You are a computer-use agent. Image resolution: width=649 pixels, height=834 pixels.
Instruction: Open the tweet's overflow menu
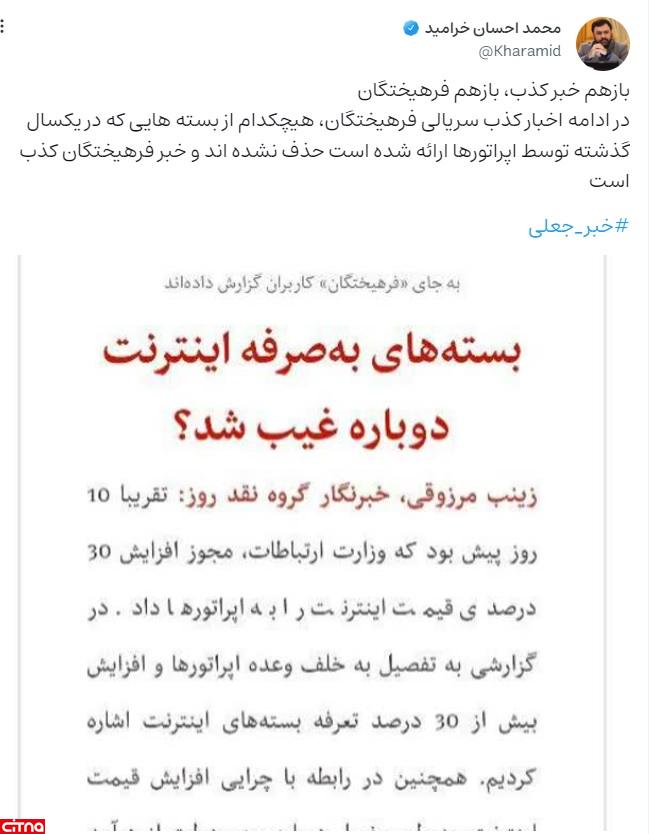[x=3, y=27]
